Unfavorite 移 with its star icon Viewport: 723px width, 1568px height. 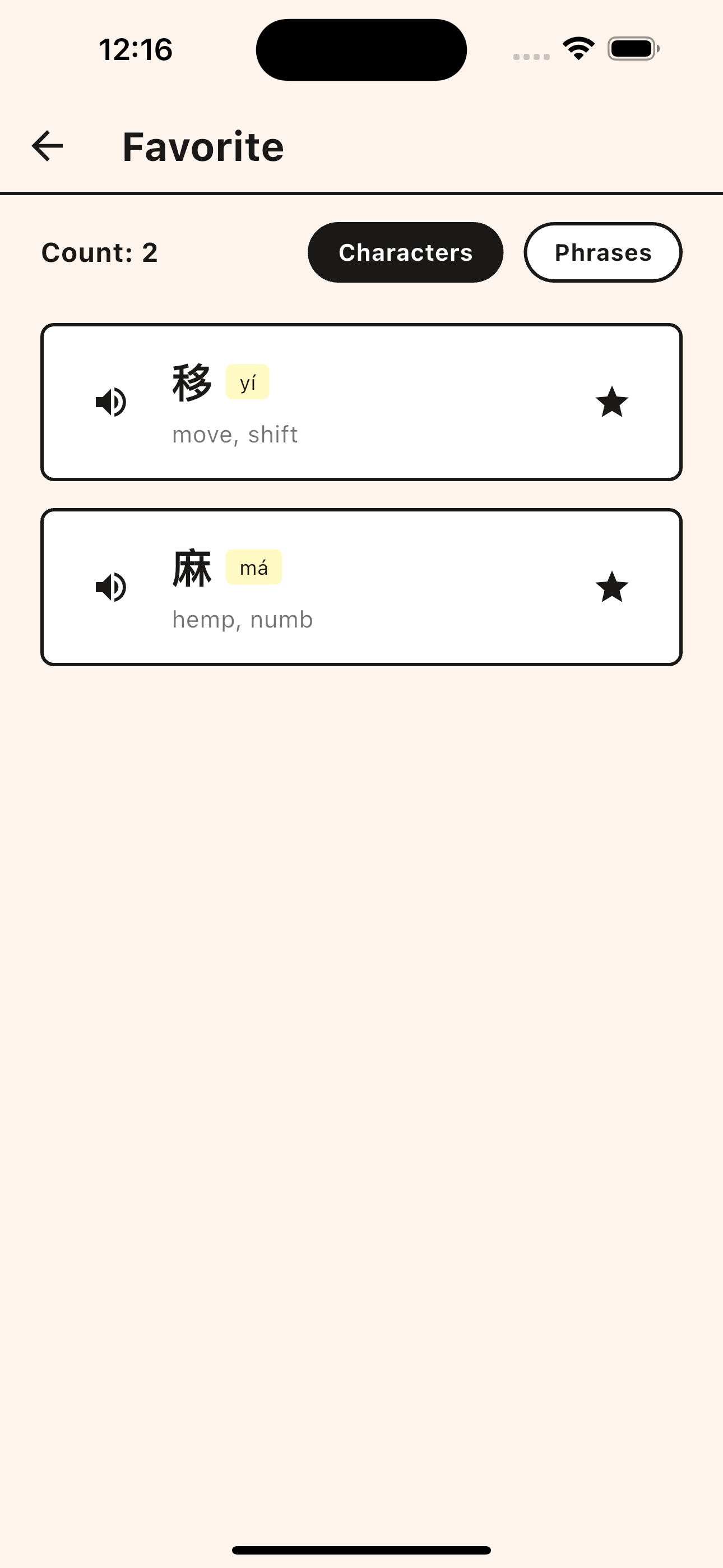click(611, 402)
